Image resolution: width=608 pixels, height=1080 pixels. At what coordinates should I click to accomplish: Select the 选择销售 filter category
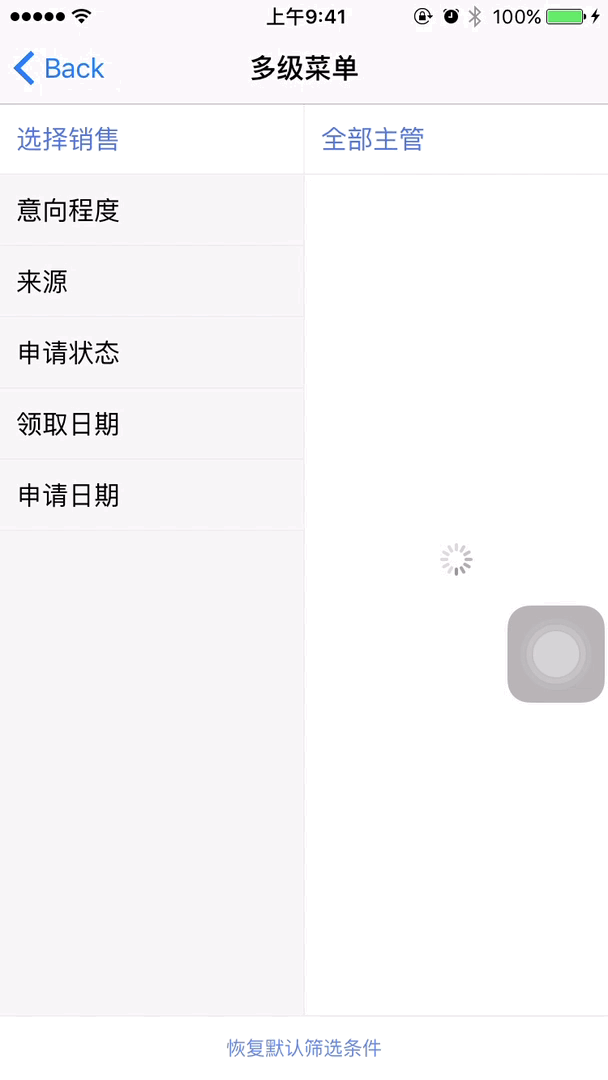click(x=150, y=139)
